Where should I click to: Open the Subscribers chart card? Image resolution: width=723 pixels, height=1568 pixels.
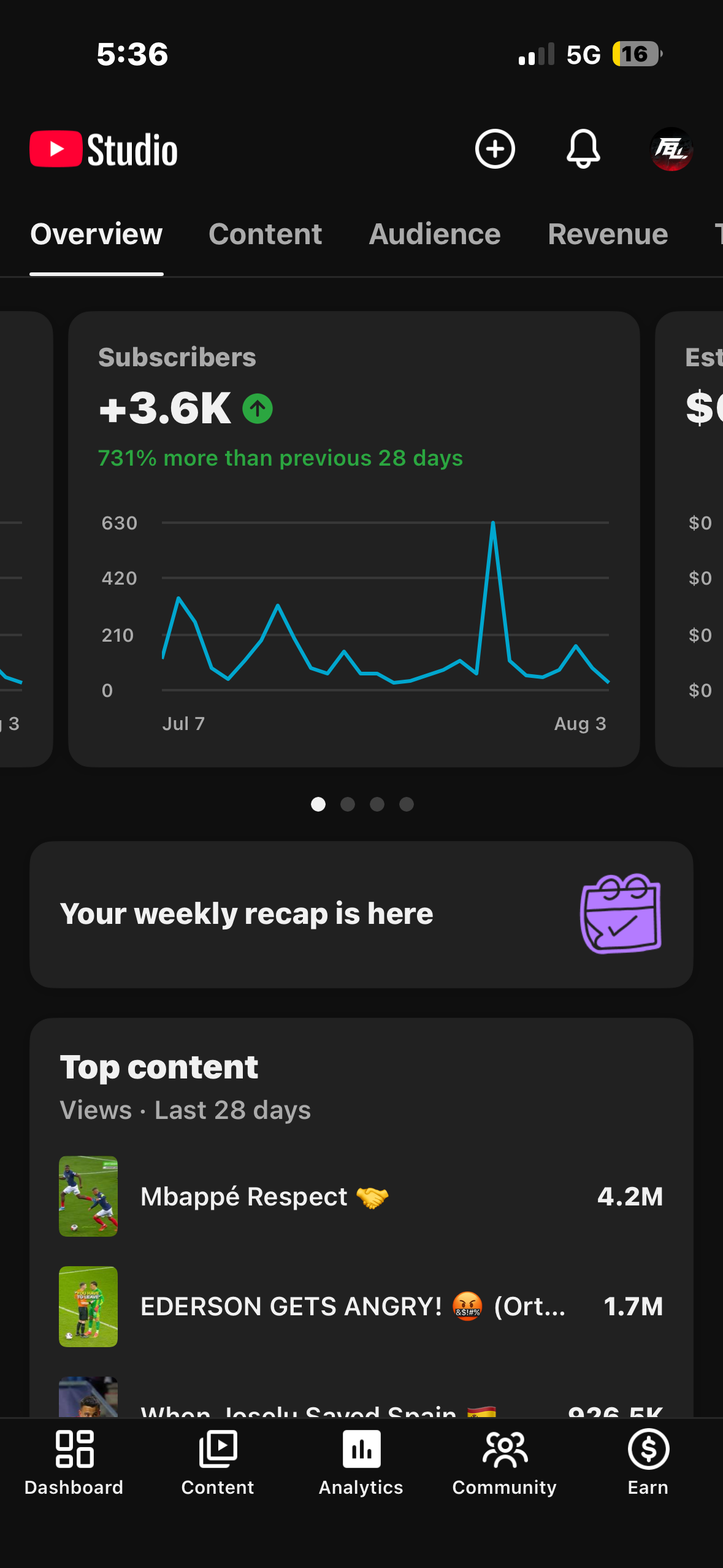(354, 539)
